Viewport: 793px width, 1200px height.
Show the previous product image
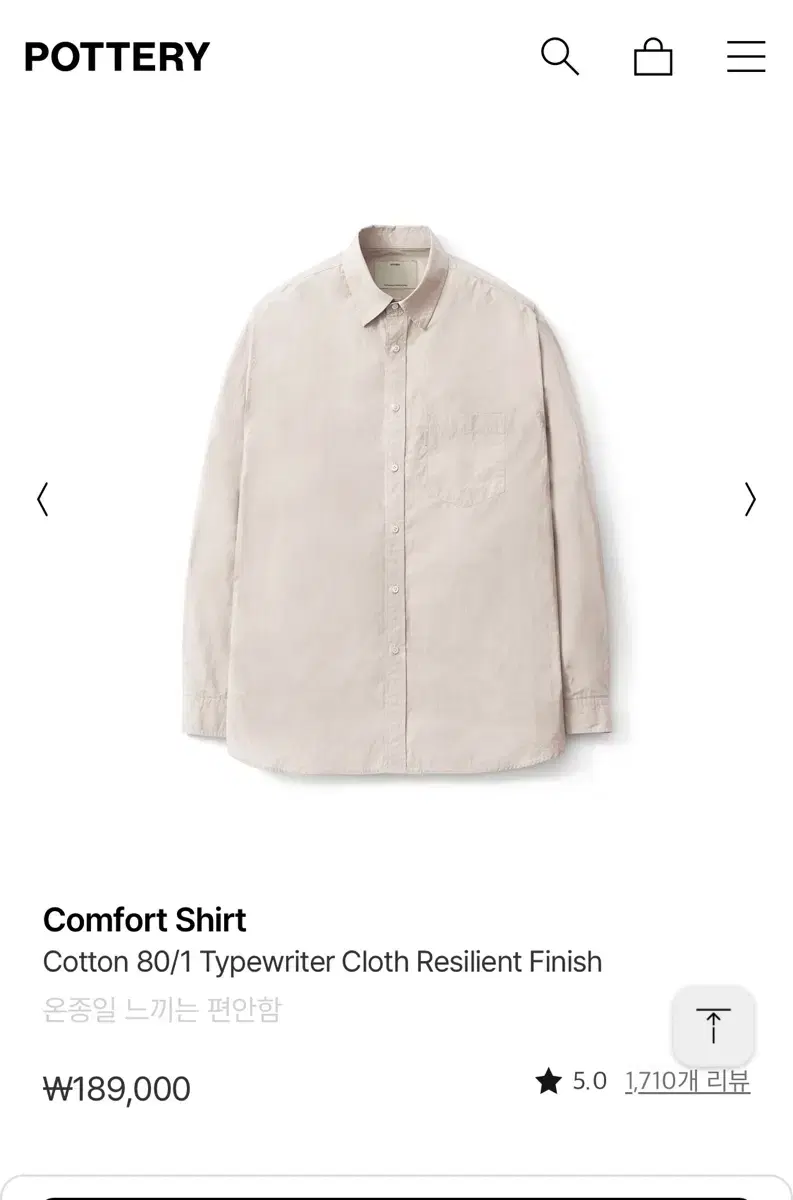pyautogui.click(x=42, y=499)
